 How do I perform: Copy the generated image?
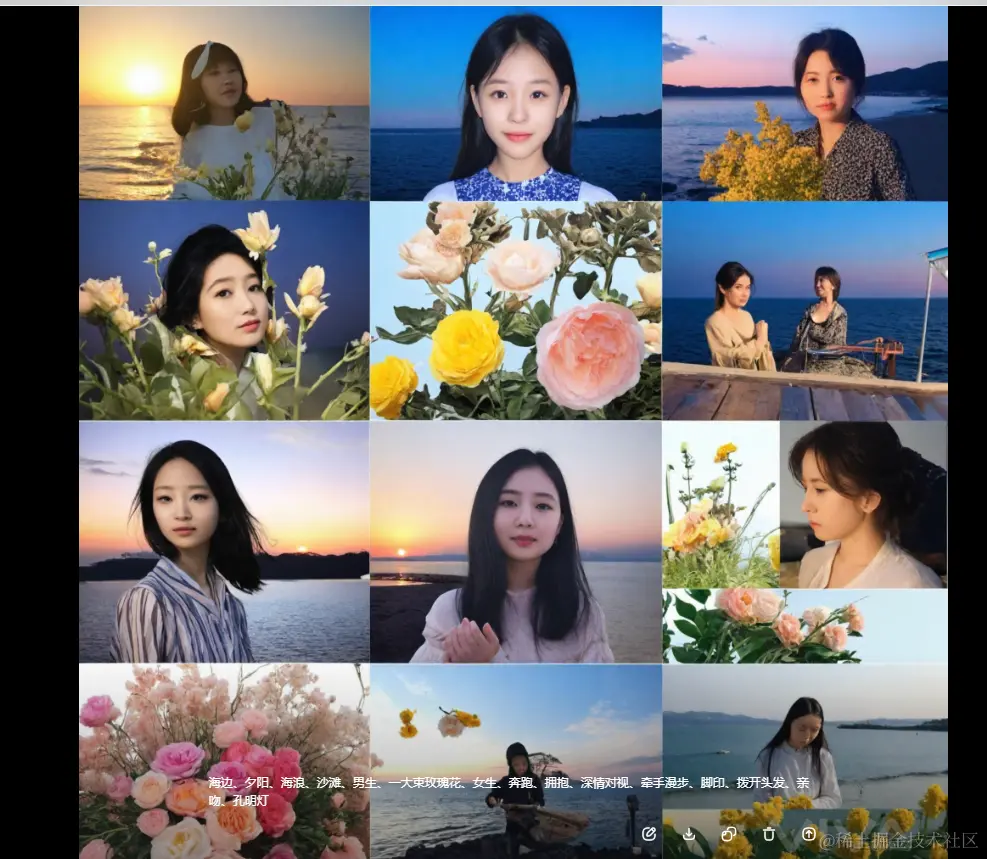pyautogui.click(x=729, y=834)
